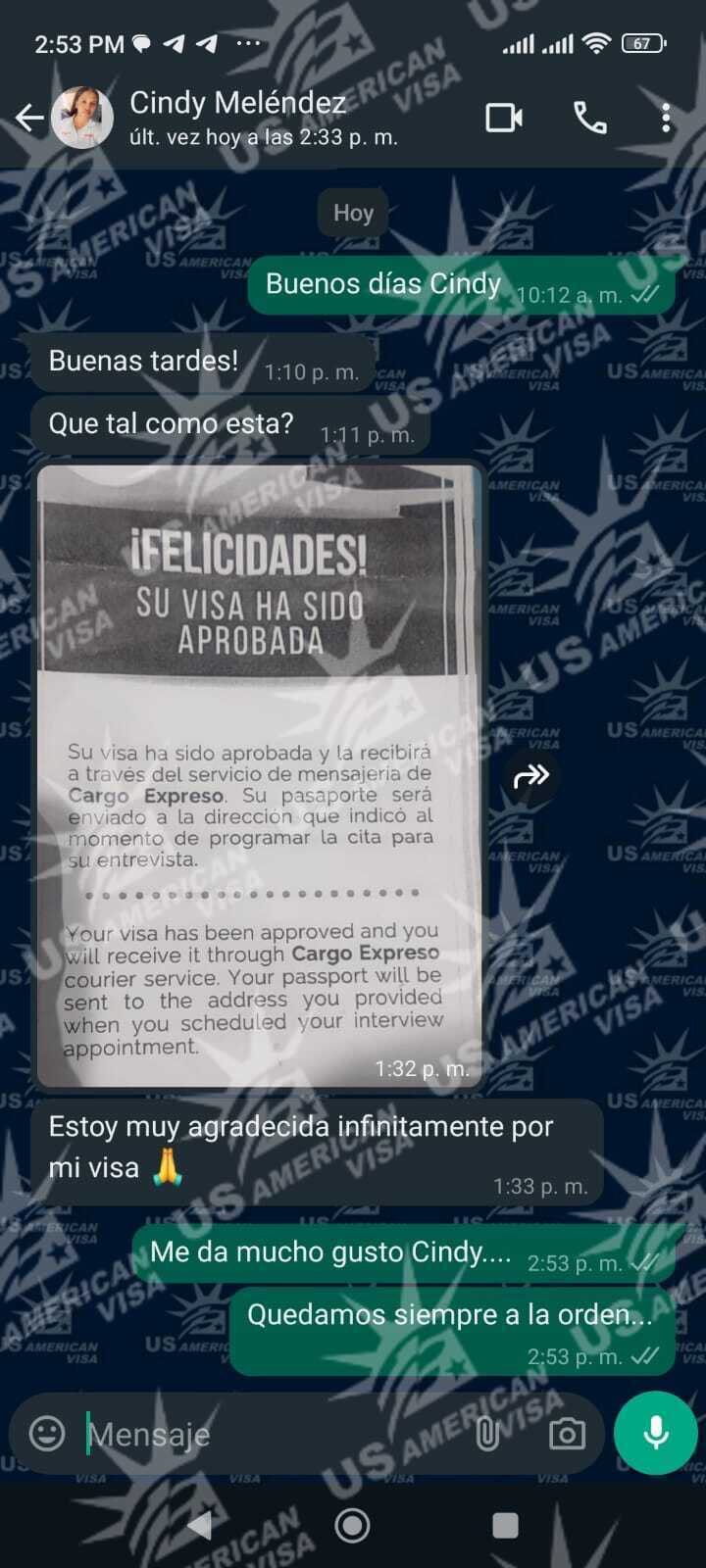
Task: Open recent apps from navigation bar
Action: point(505,1525)
